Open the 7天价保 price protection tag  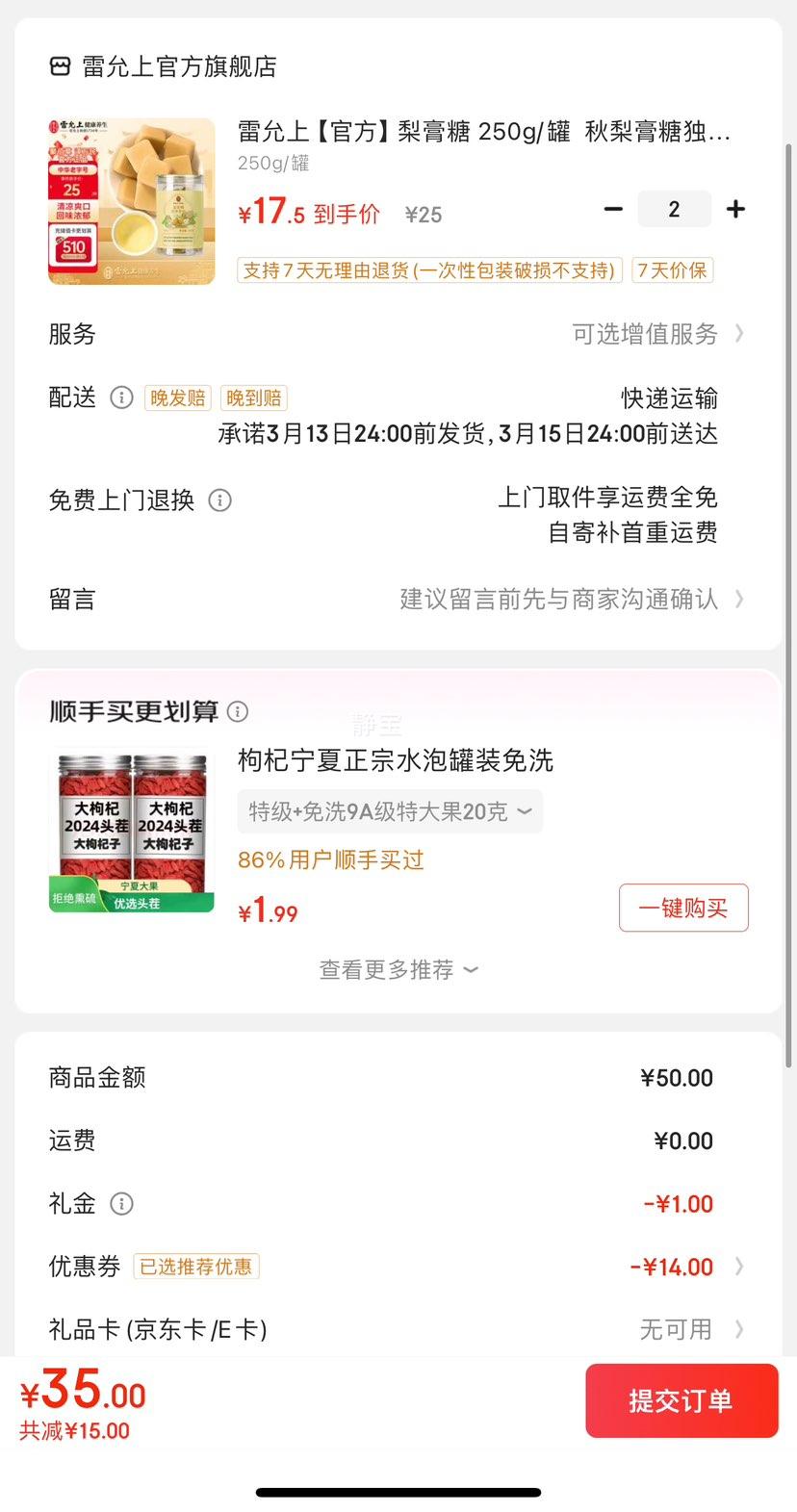[x=672, y=270]
